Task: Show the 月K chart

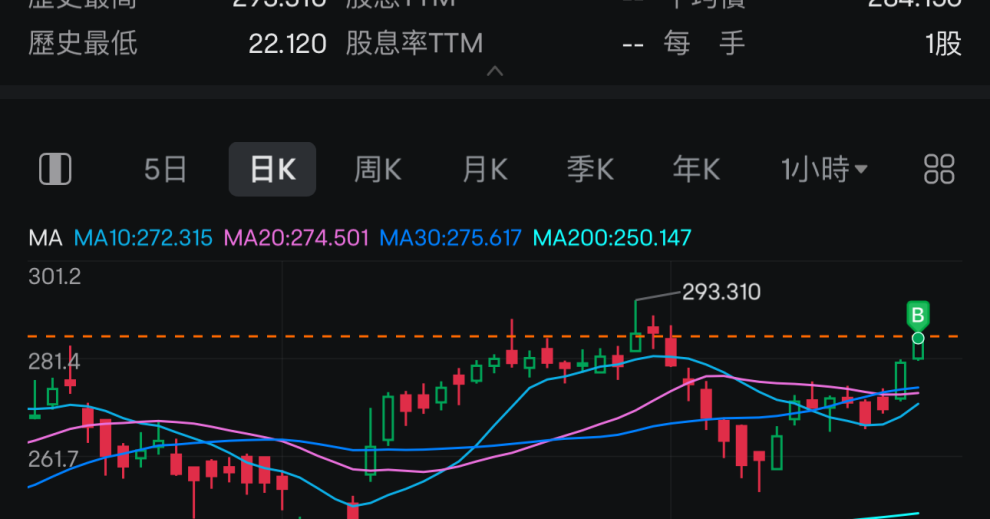Action: coord(485,169)
